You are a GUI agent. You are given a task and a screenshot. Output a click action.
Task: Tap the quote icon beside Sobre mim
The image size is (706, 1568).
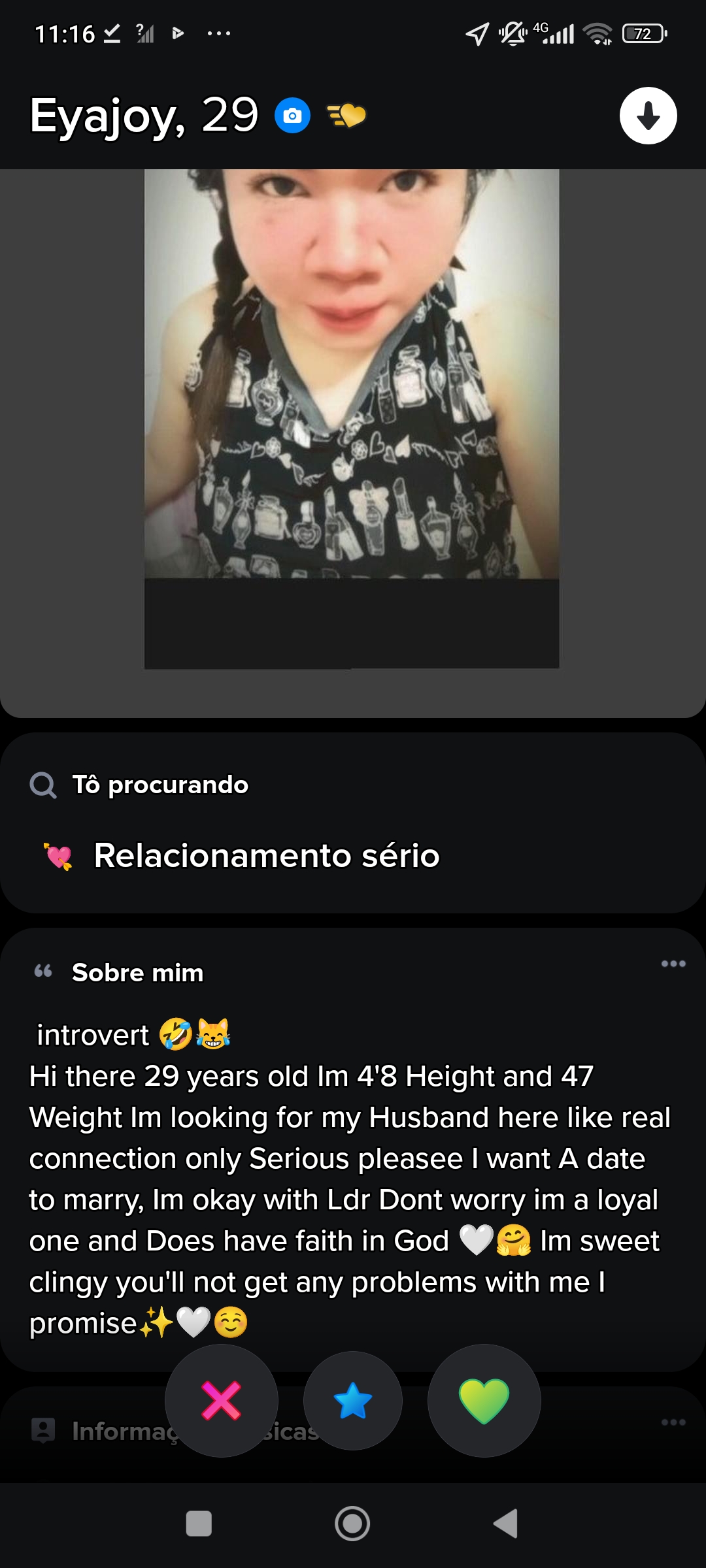click(x=44, y=972)
